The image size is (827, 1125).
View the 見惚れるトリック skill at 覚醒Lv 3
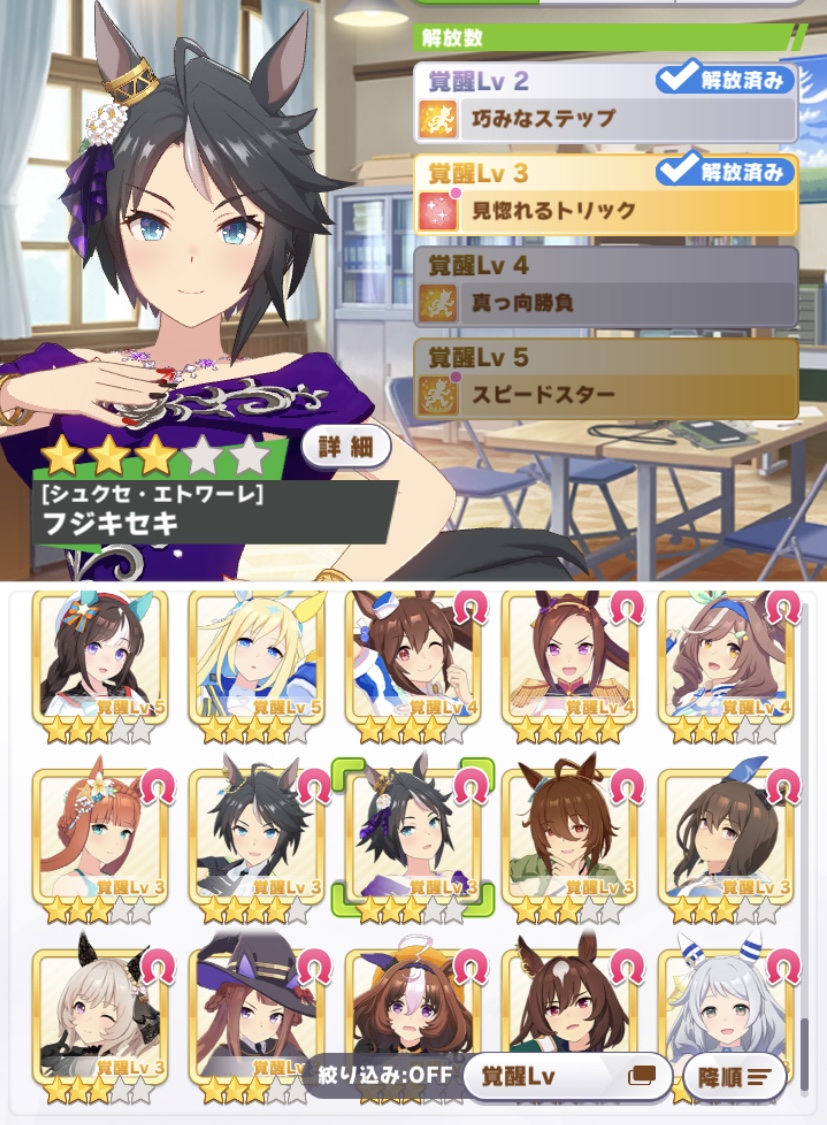[605, 210]
